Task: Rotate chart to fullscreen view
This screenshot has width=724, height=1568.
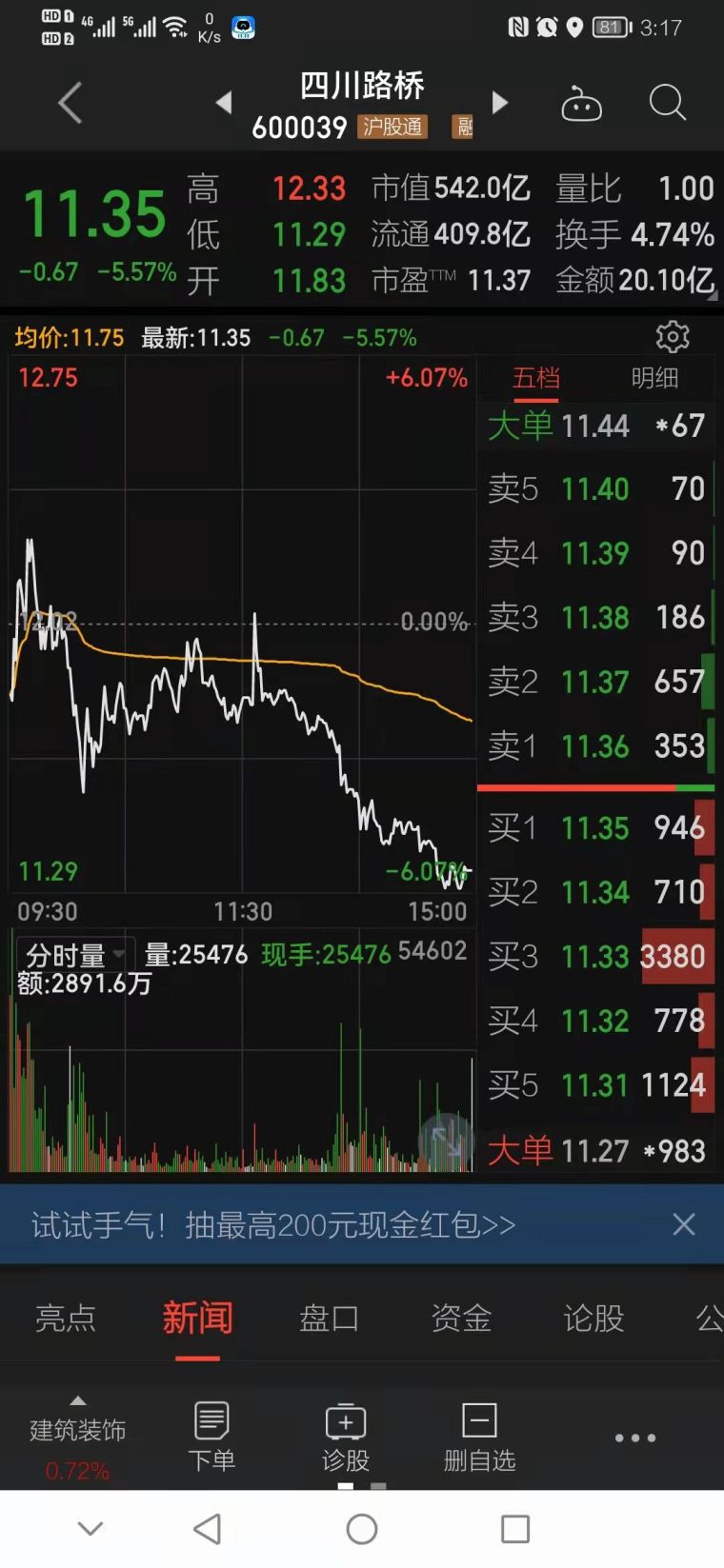Action: point(445,1140)
